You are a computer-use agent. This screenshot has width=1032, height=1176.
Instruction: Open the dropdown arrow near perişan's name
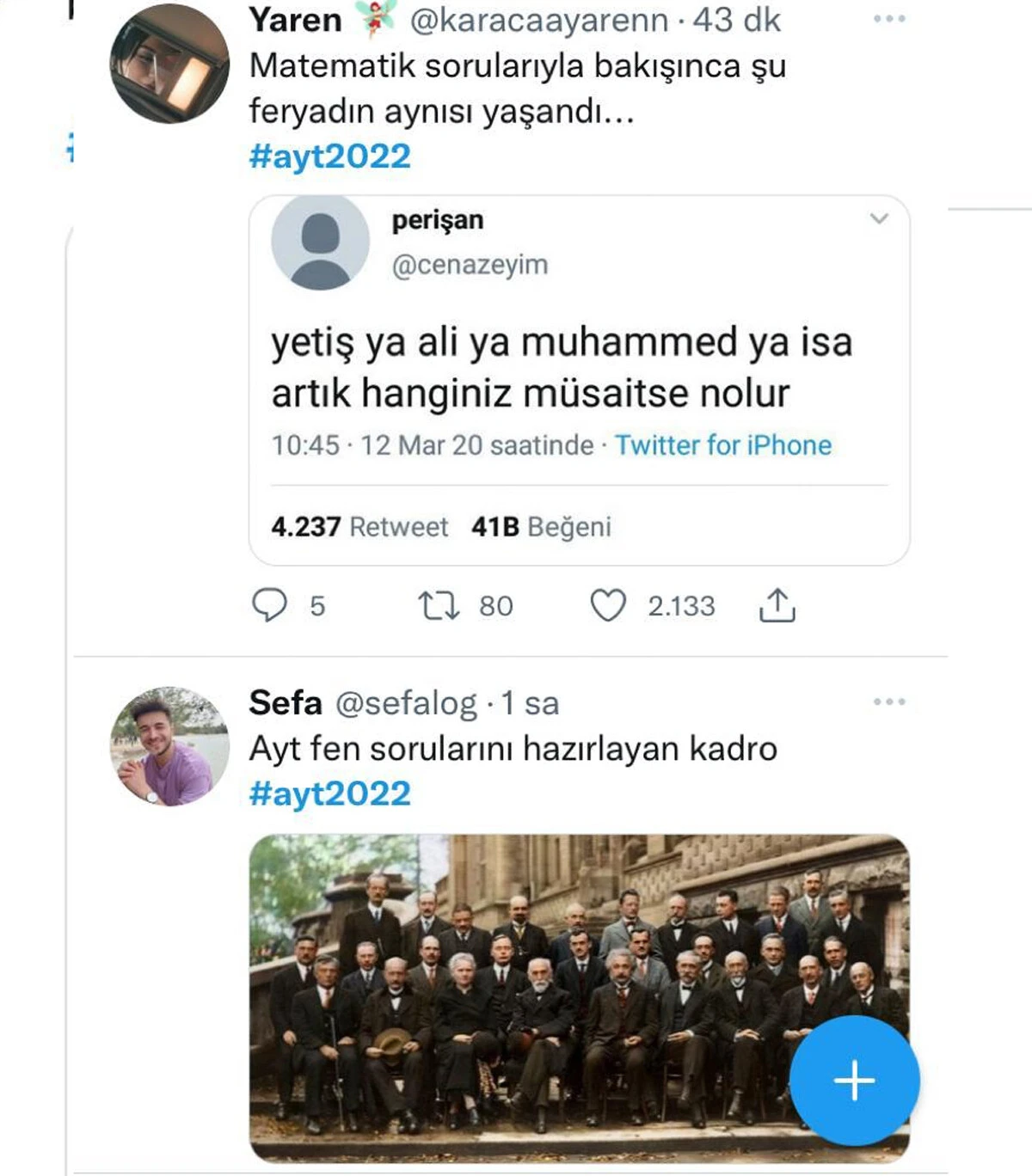[879, 219]
